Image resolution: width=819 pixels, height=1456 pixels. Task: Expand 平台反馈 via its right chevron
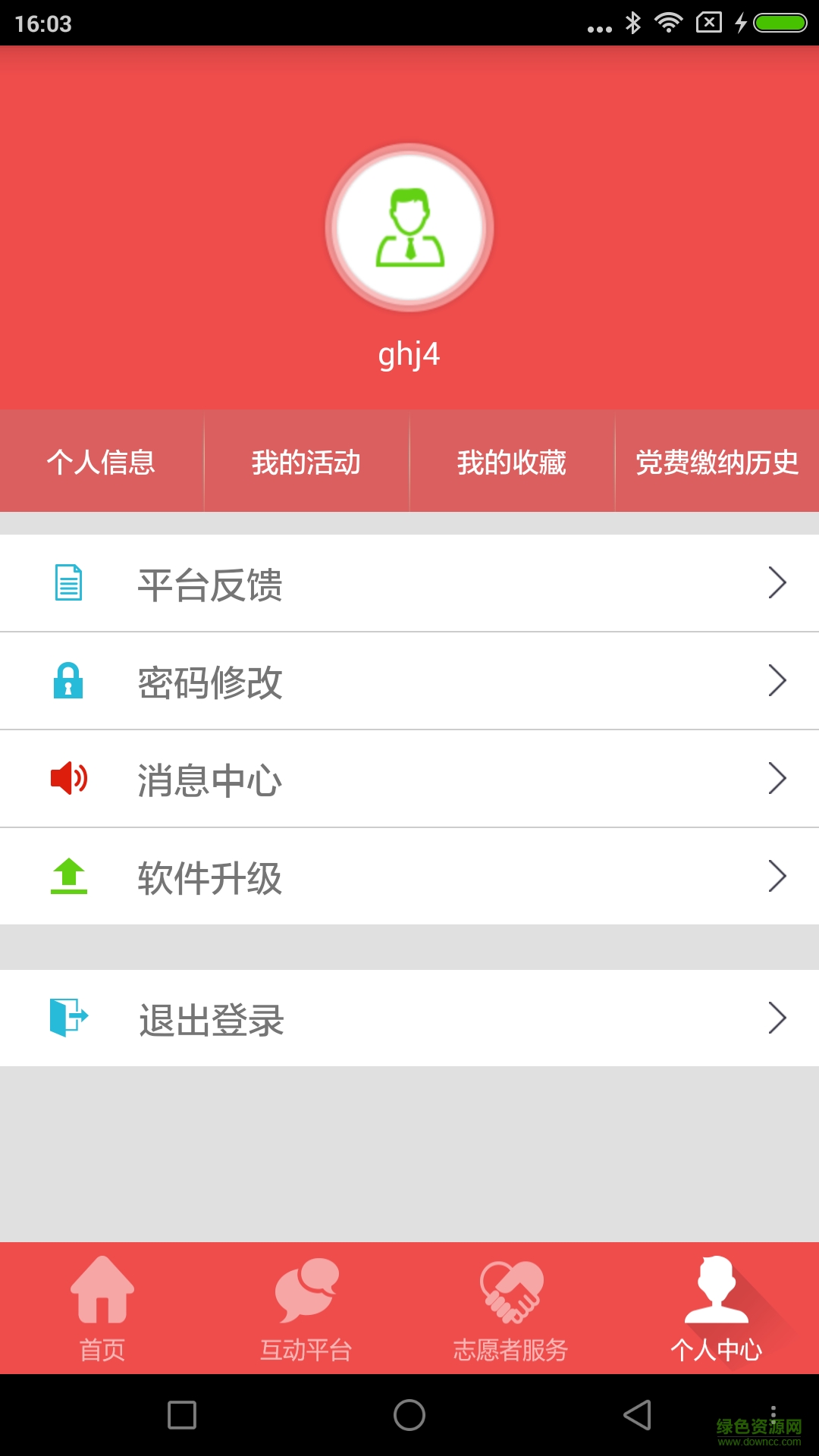777,582
